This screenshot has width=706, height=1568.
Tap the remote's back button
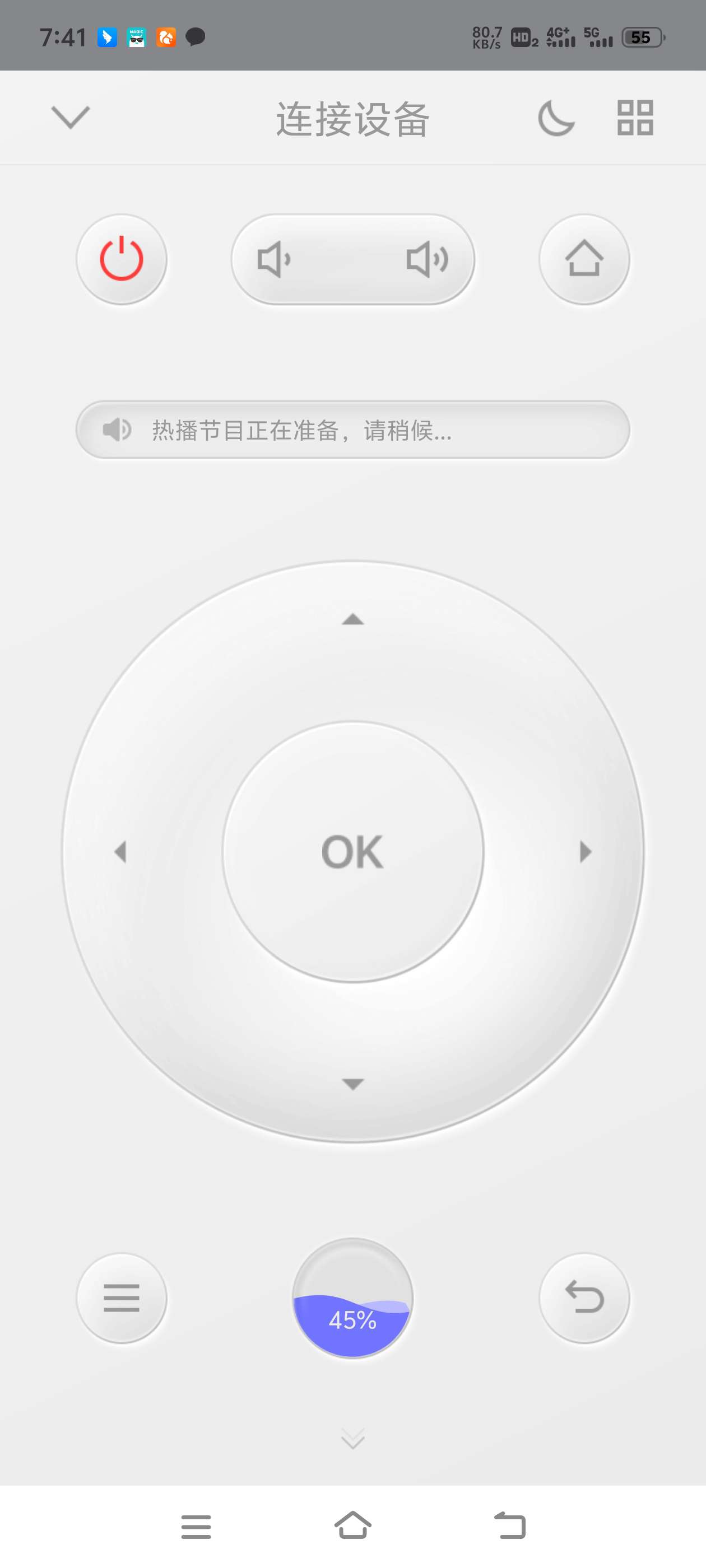pyautogui.click(x=583, y=1298)
